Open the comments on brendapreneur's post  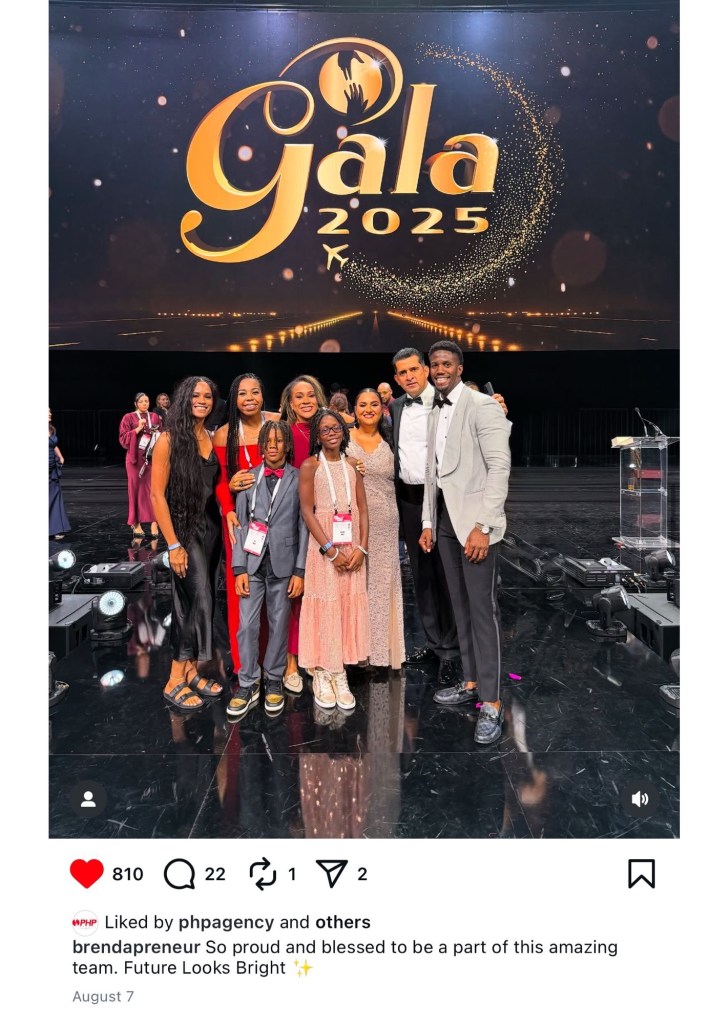point(179,873)
